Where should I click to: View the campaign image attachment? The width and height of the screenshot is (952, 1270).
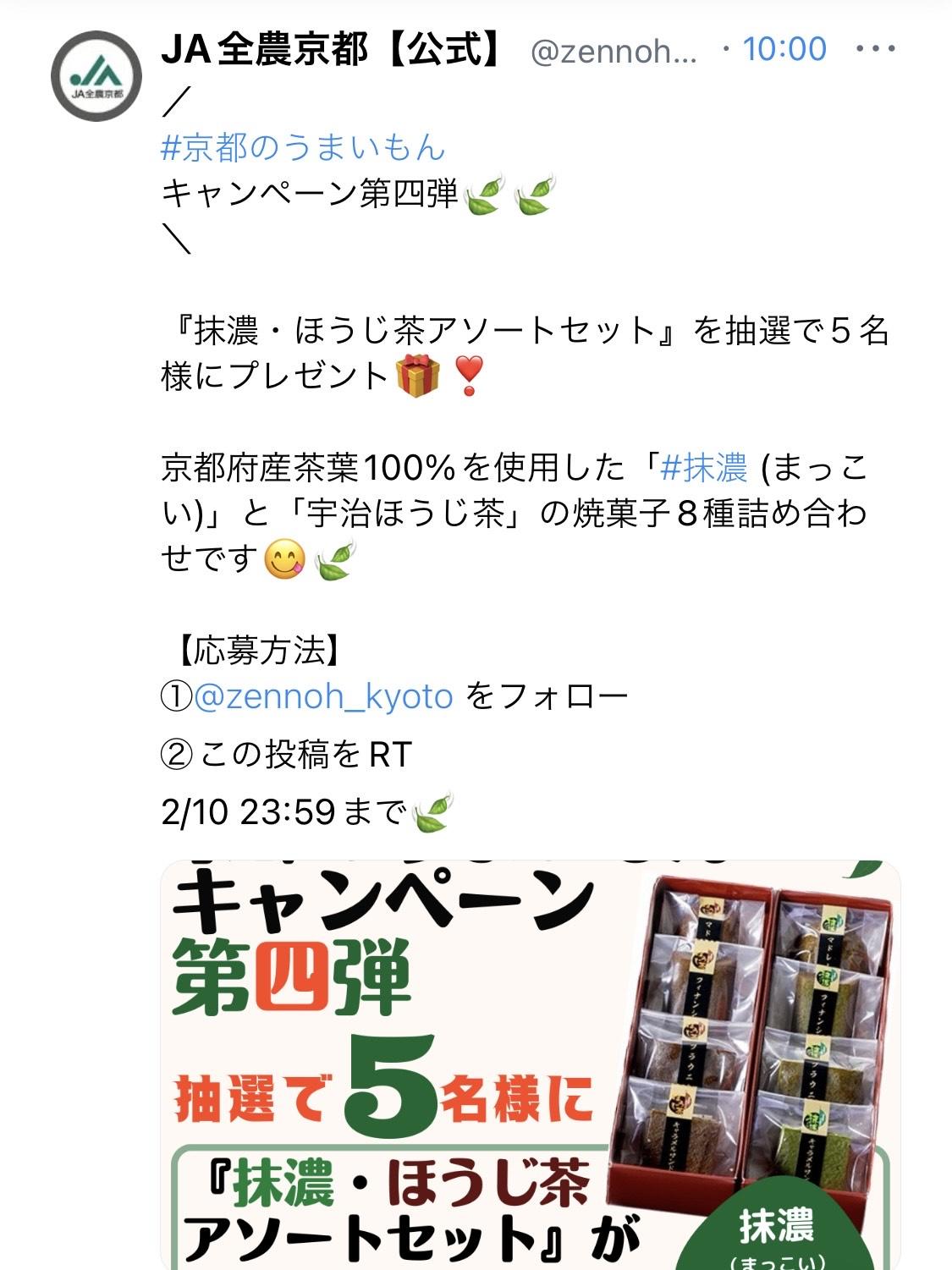pos(530,1064)
